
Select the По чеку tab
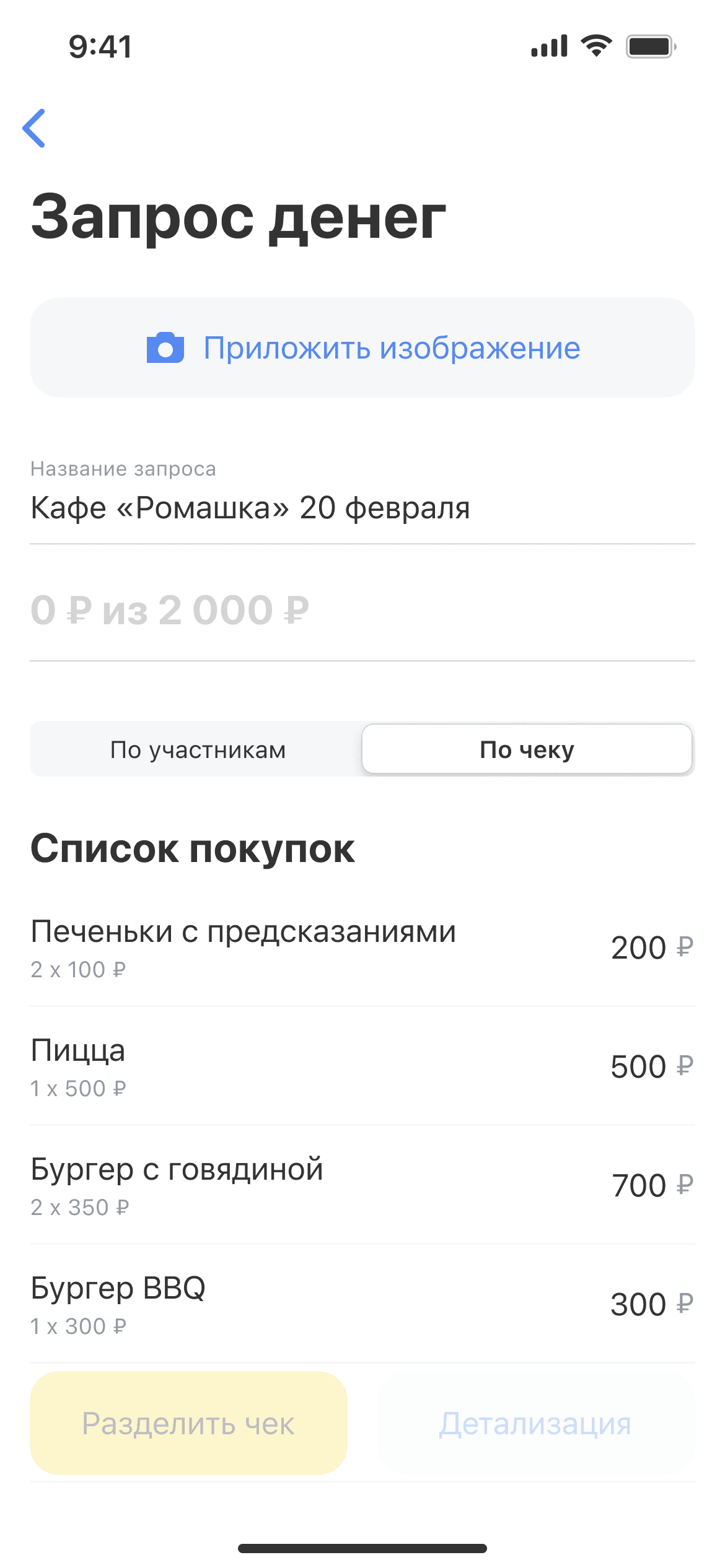[527, 749]
